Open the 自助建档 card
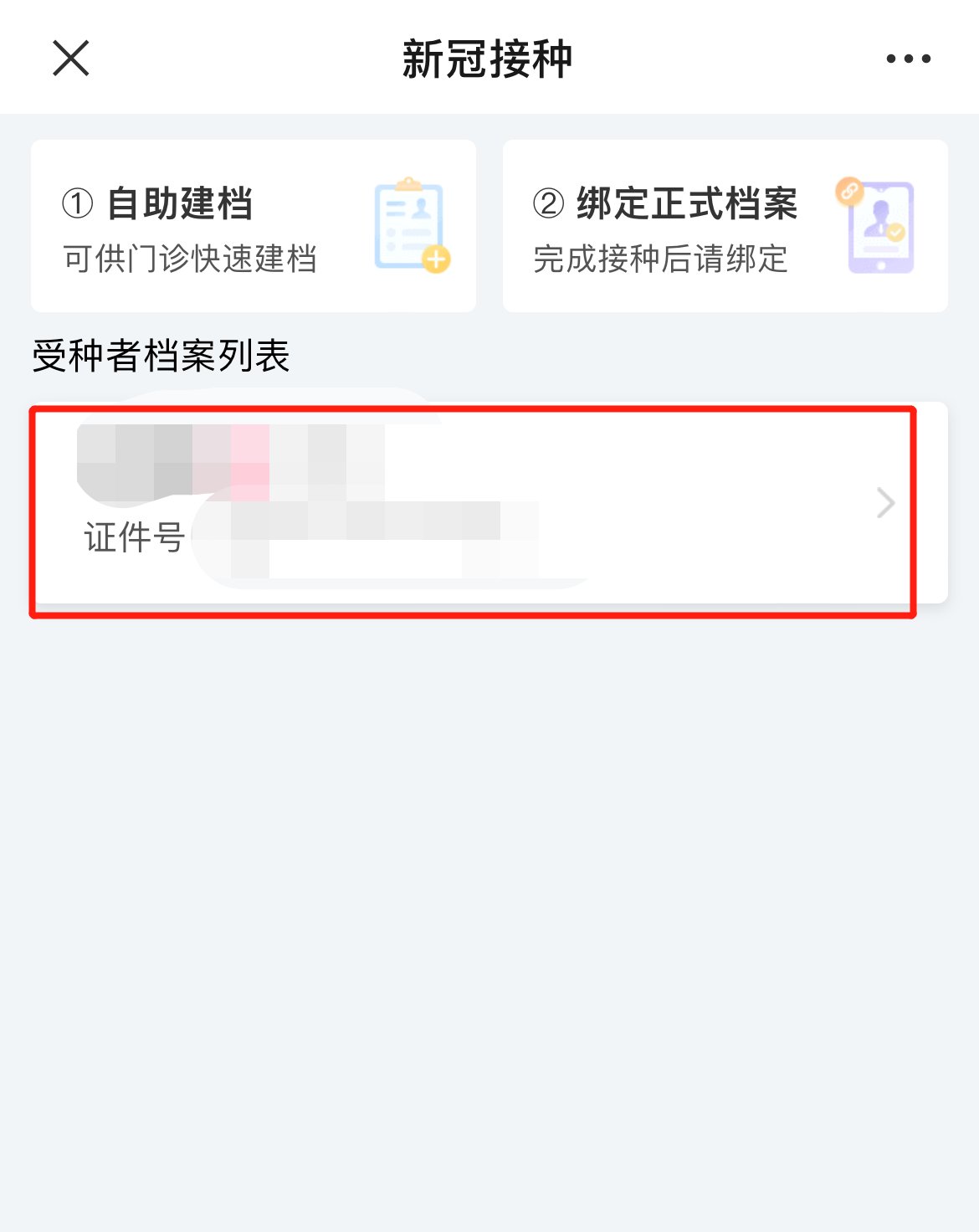Viewport: 979px width, 1232px height. pyautogui.click(x=253, y=226)
